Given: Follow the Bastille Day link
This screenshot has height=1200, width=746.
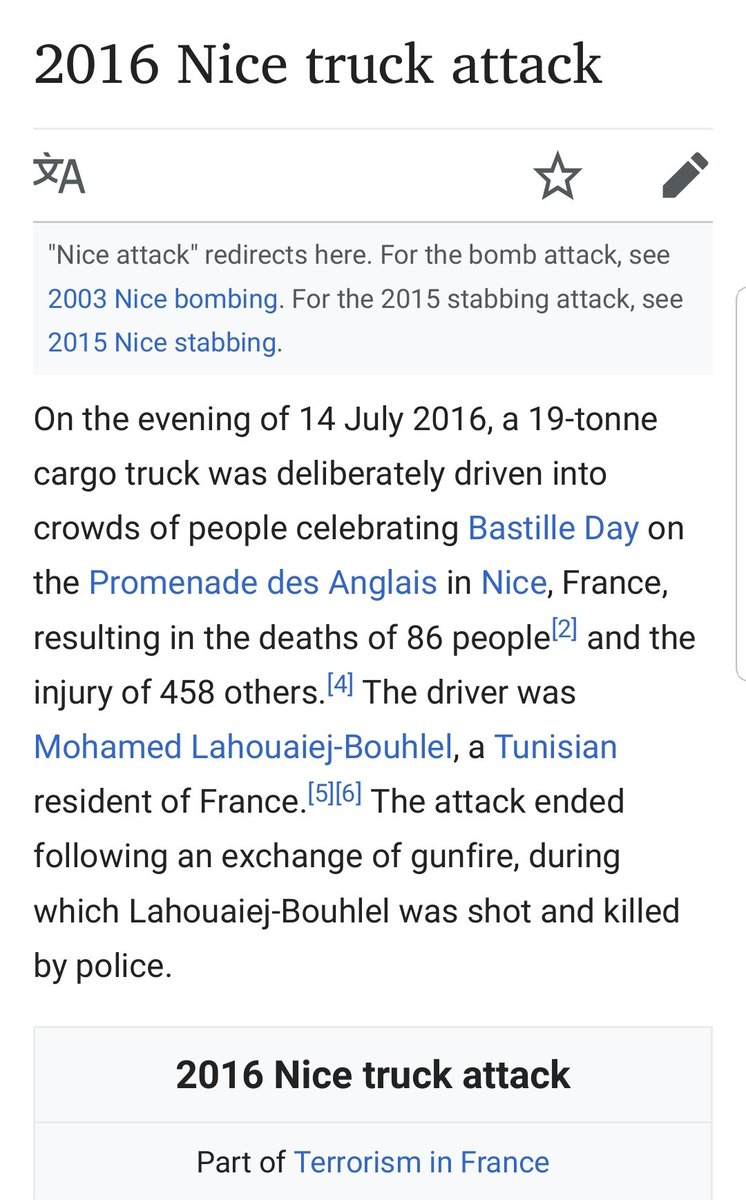Looking at the screenshot, I should 553,527.
